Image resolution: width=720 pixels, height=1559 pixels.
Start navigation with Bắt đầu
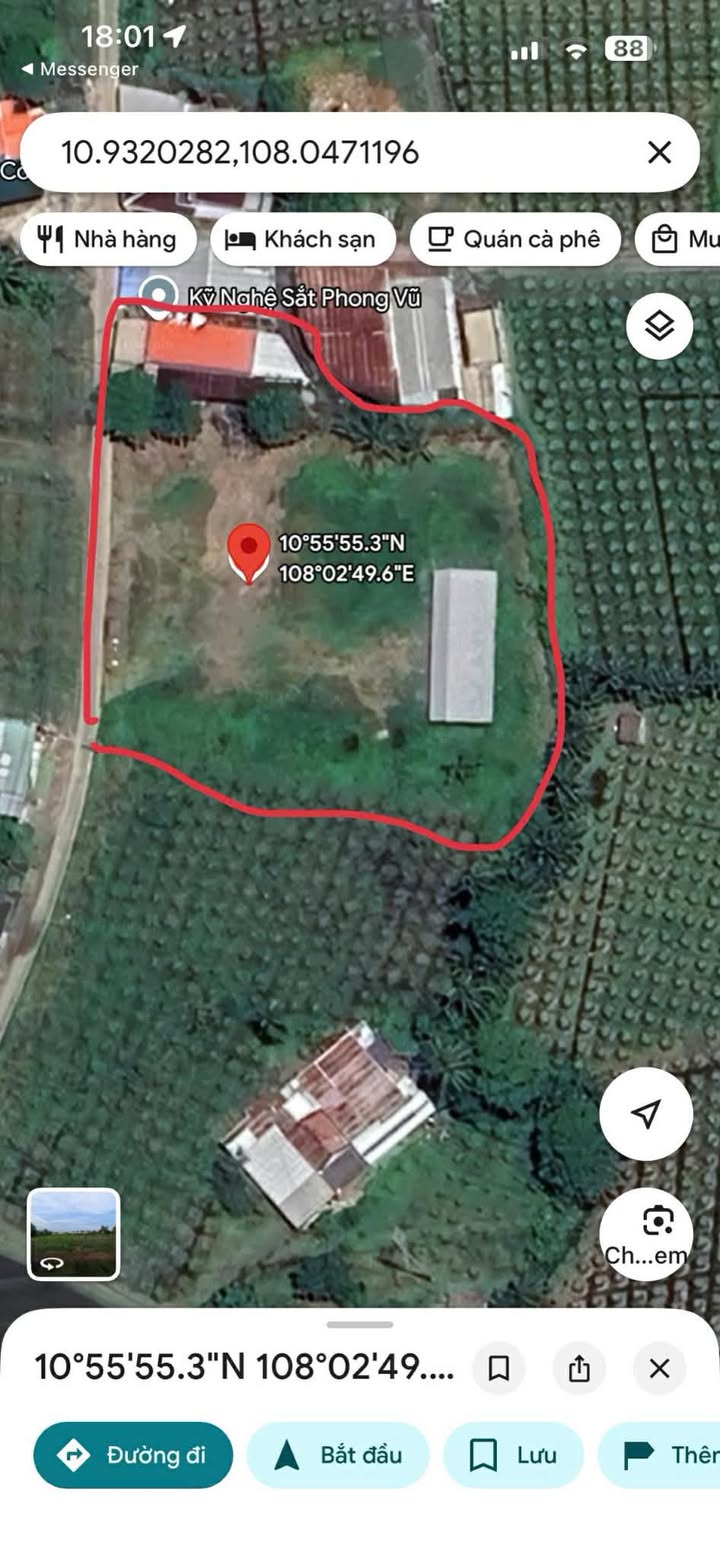[338, 1455]
